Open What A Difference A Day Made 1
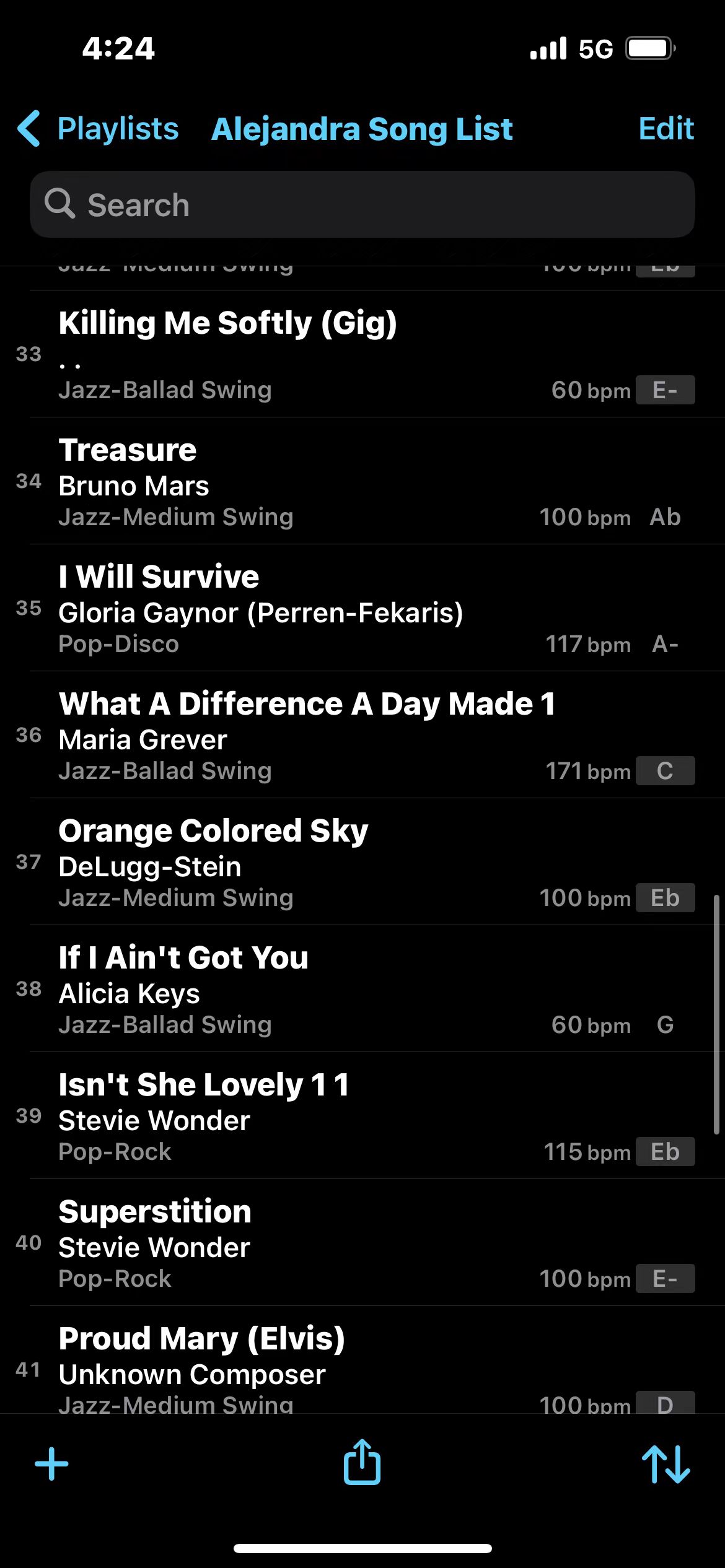The height and width of the screenshot is (1568, 725). tap(362, 735)
